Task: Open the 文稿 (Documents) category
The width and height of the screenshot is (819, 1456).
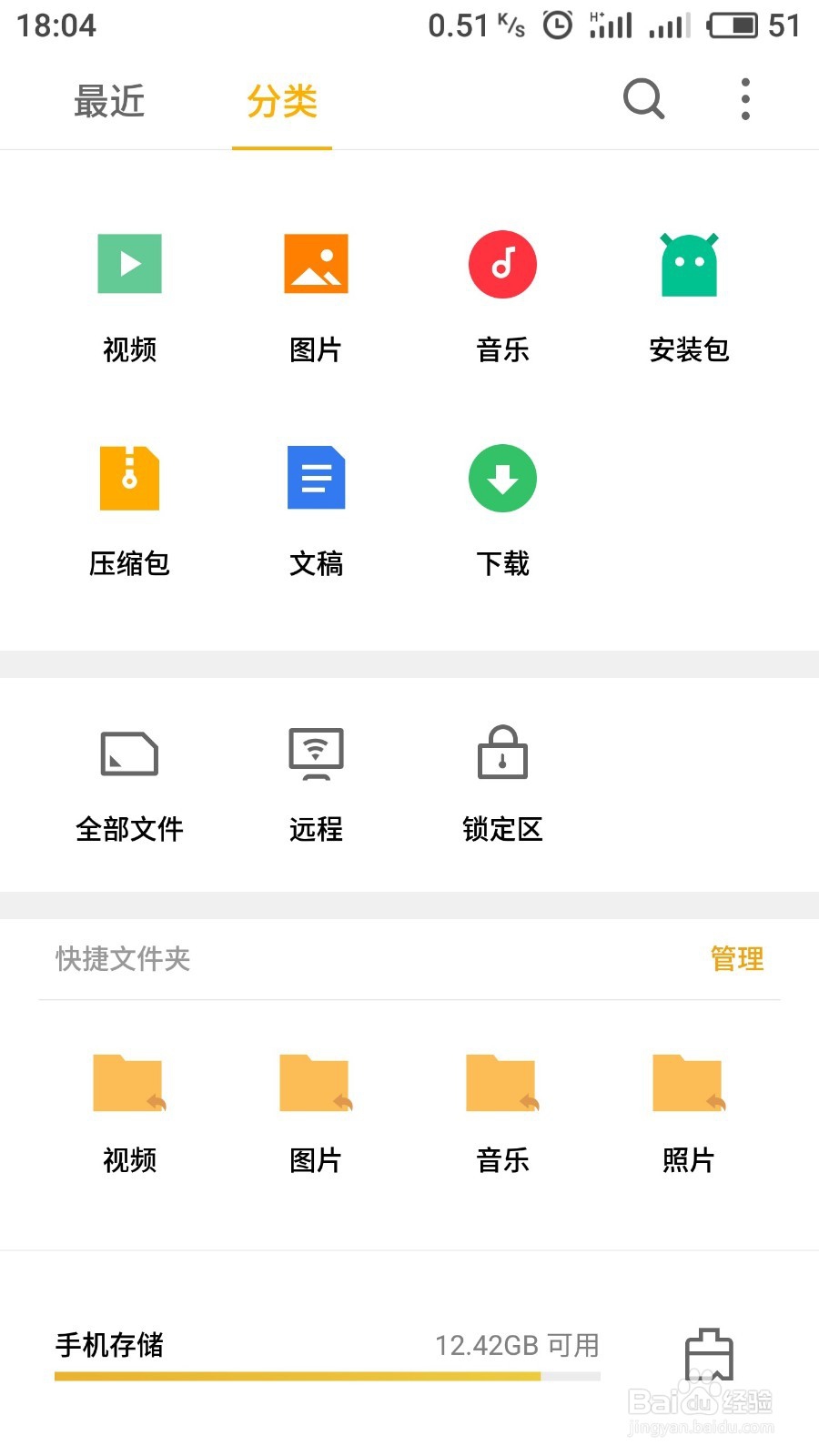Action: click(316, 505)
